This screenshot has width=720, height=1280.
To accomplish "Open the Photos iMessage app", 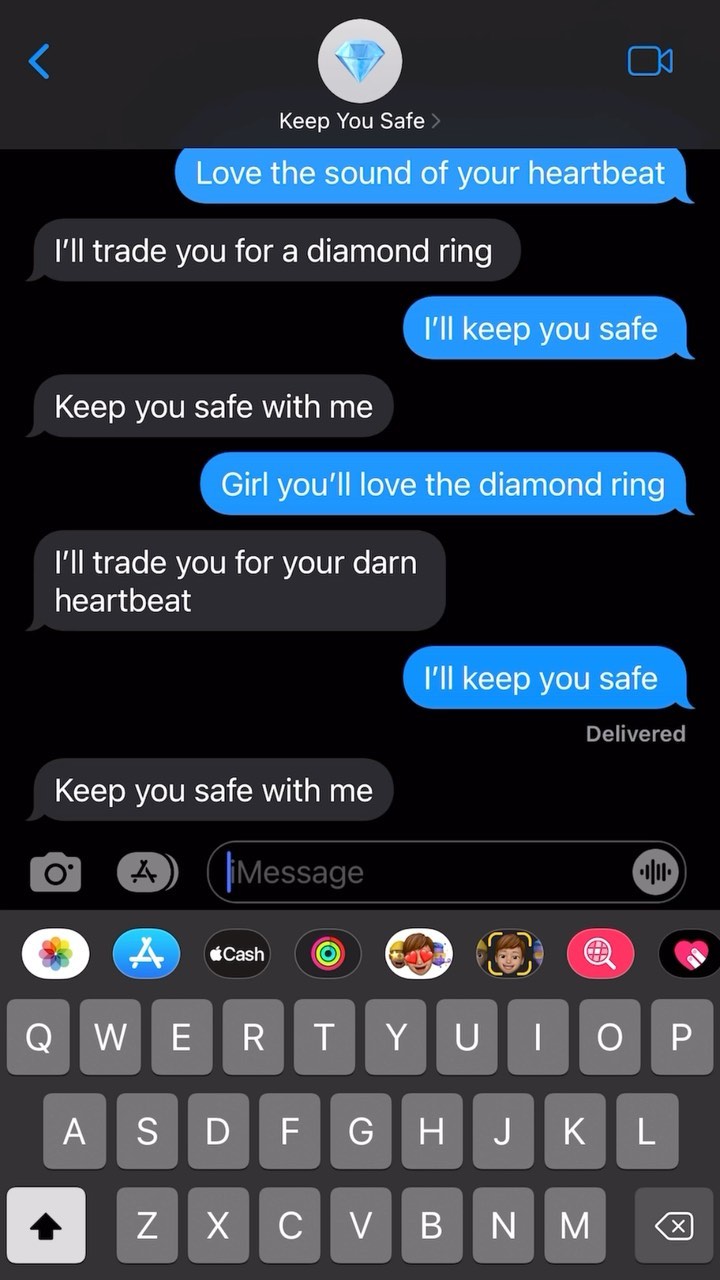I will tap(56, 954).
